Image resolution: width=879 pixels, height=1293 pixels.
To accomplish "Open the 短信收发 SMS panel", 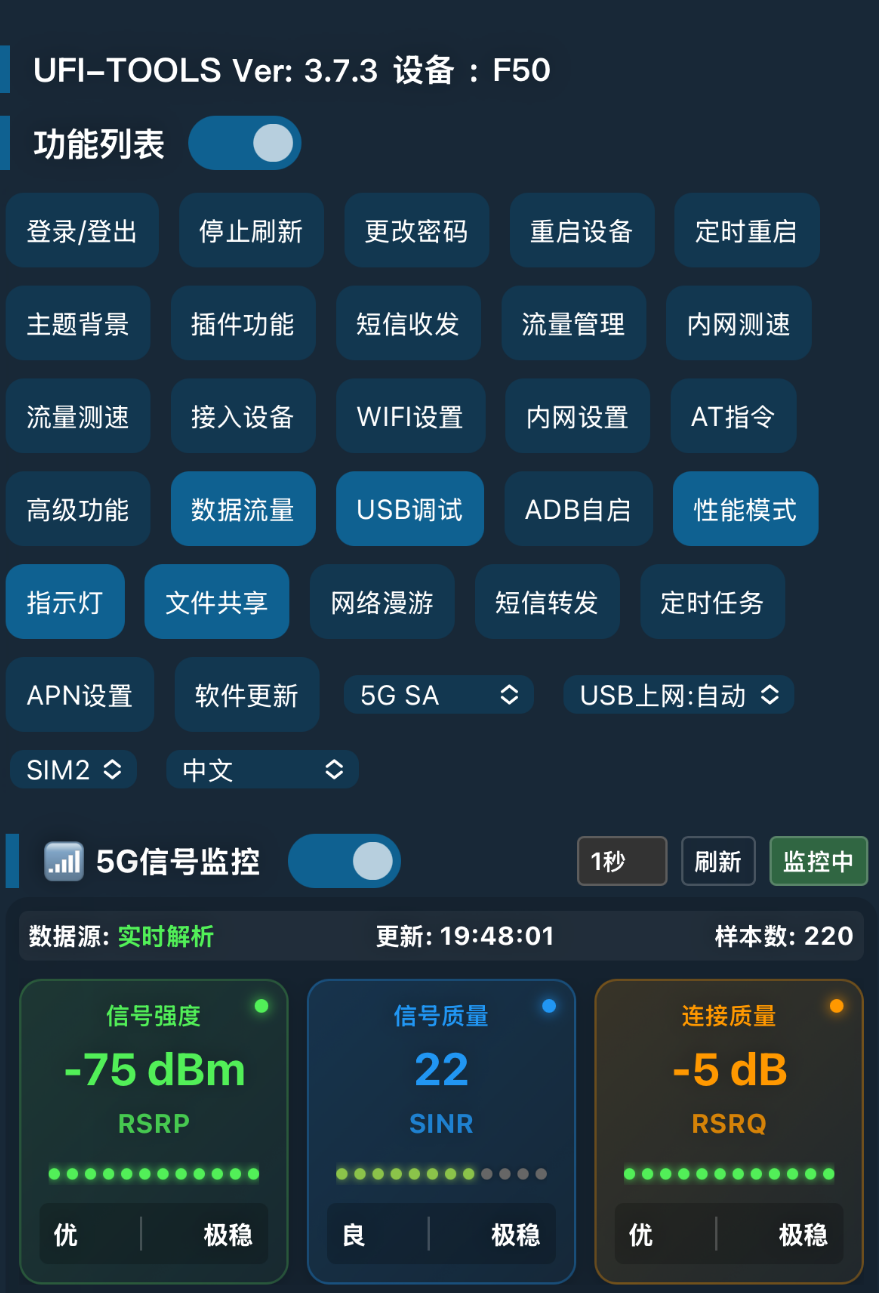I will tap(408, 323).
